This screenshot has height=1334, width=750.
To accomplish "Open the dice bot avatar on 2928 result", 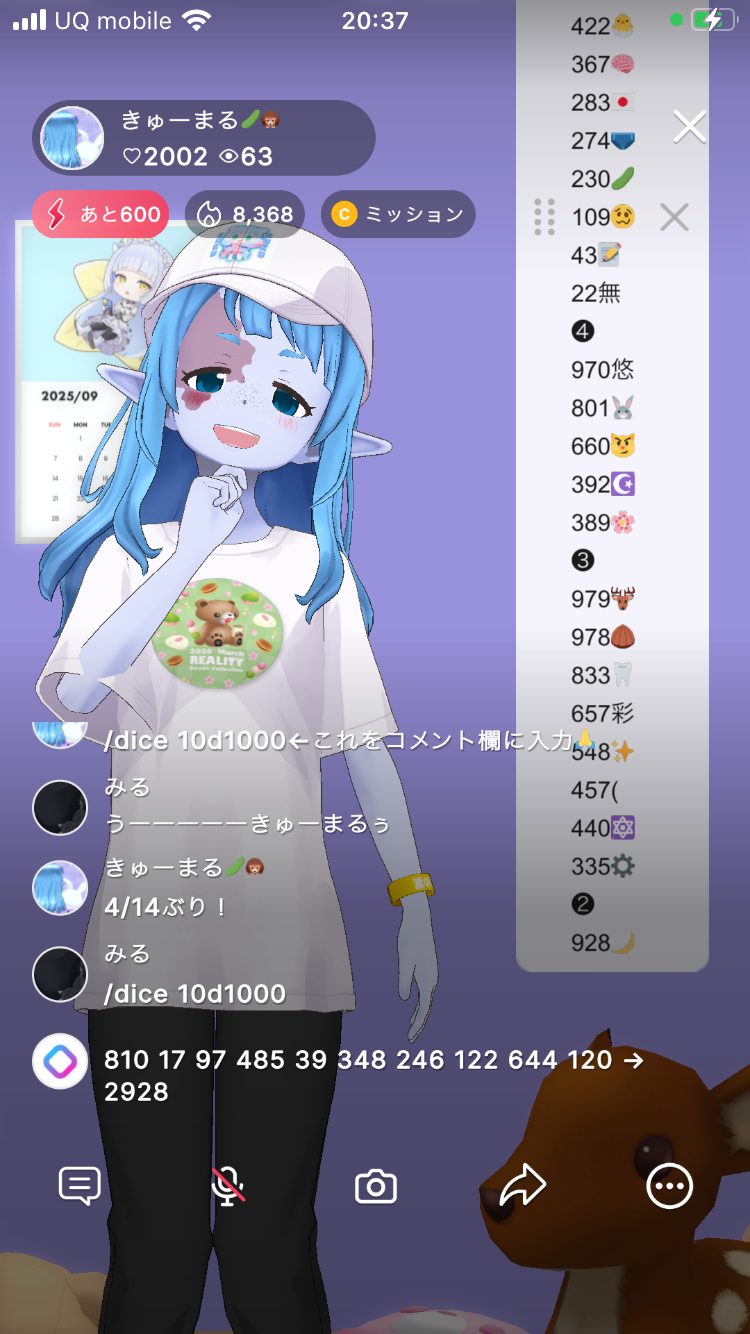I will tap(60, 1061).
